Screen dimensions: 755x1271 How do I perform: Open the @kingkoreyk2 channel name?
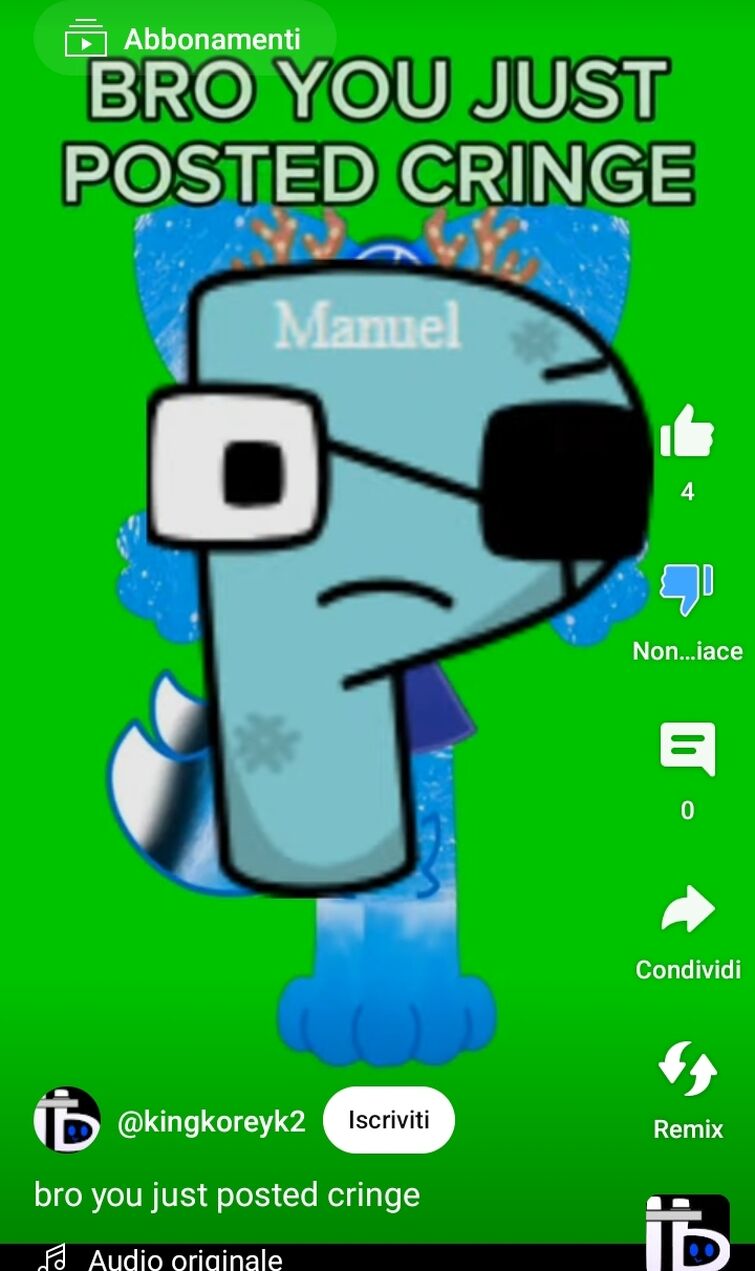click(211, 1122)
